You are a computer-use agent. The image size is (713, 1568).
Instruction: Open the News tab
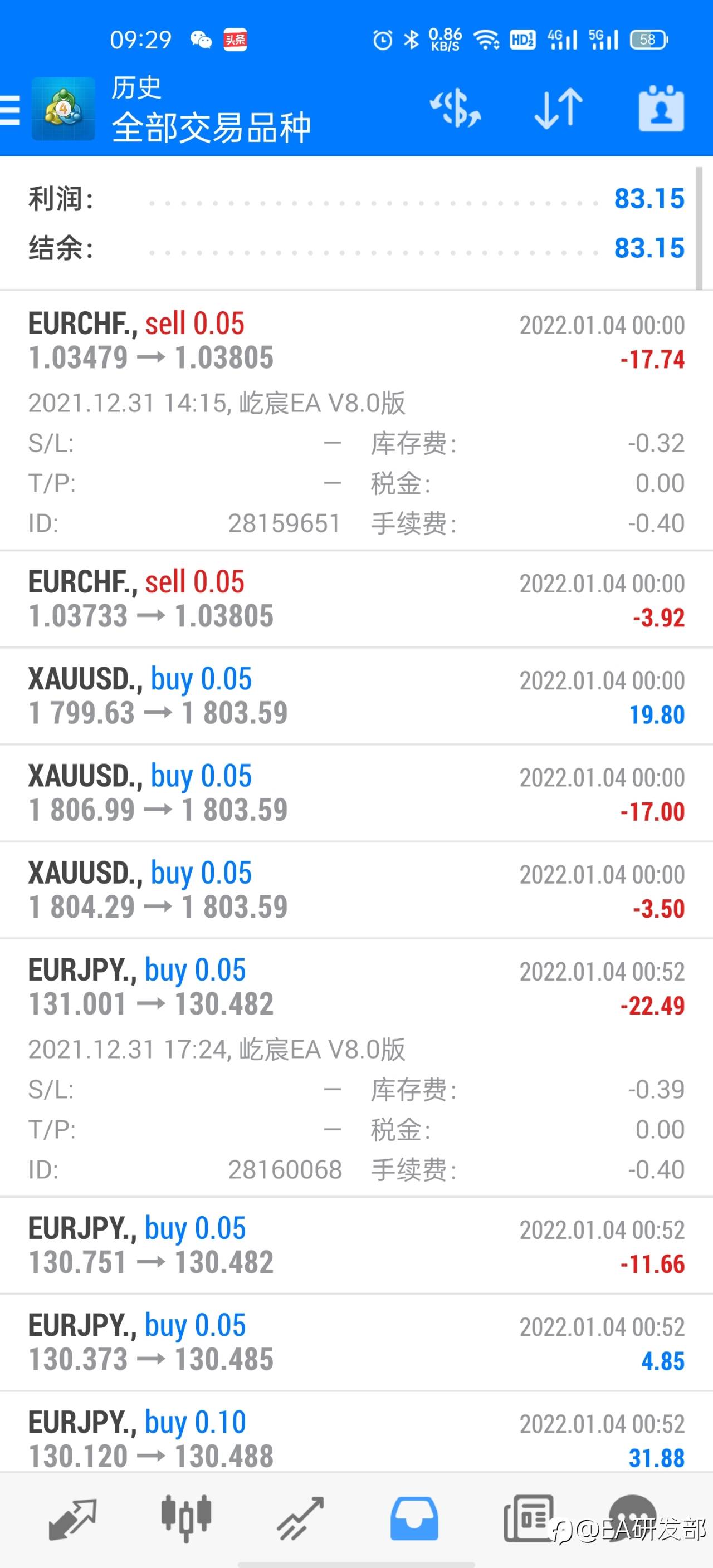529,1518
